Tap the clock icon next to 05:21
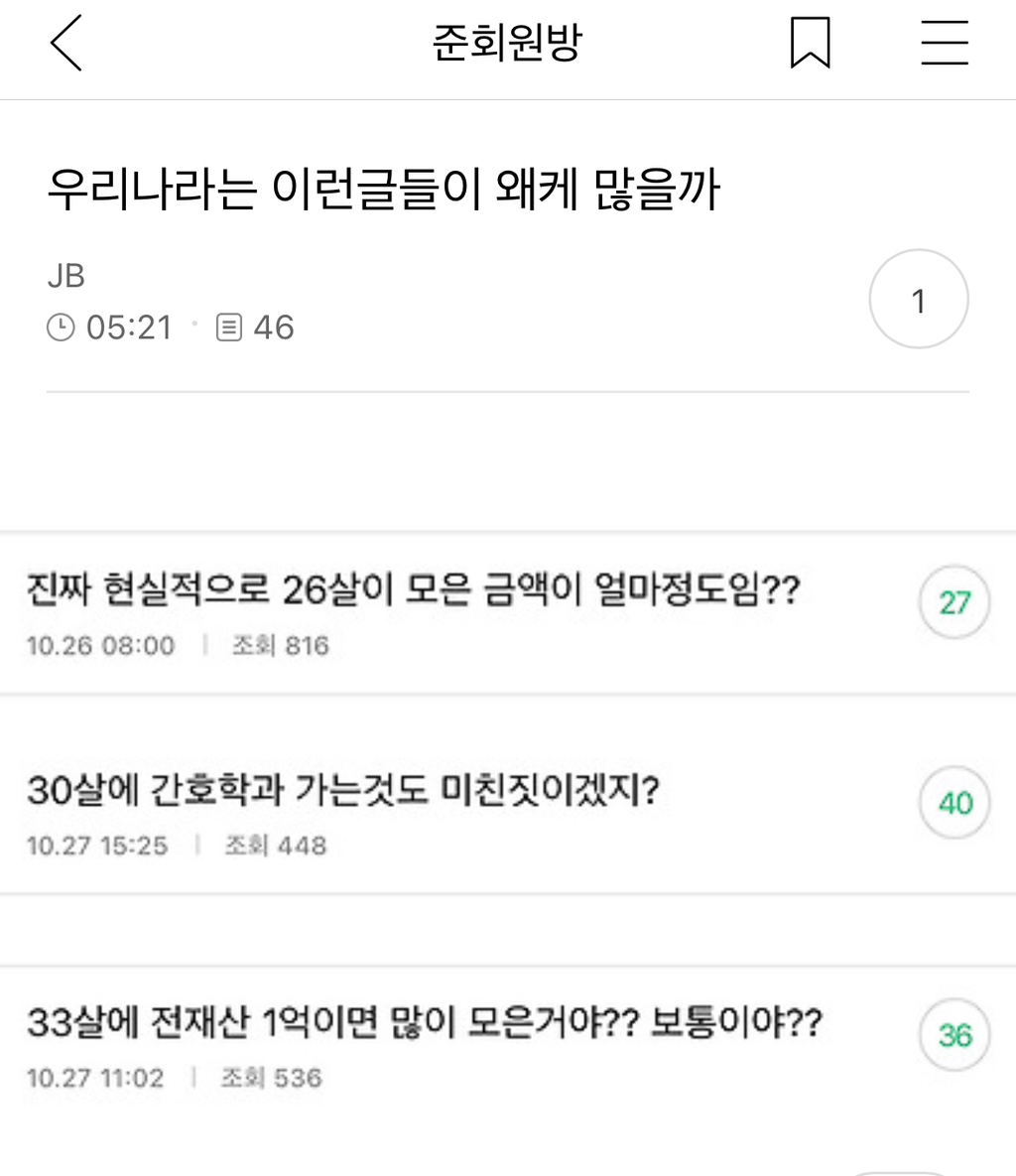Screen dimensions: 1016x1176 click(61, 327)
